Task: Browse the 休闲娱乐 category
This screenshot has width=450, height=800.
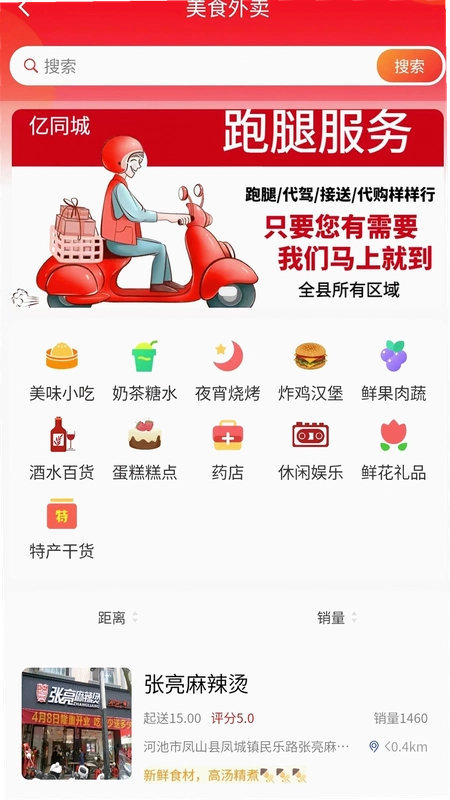Action: tap(310, 450)
